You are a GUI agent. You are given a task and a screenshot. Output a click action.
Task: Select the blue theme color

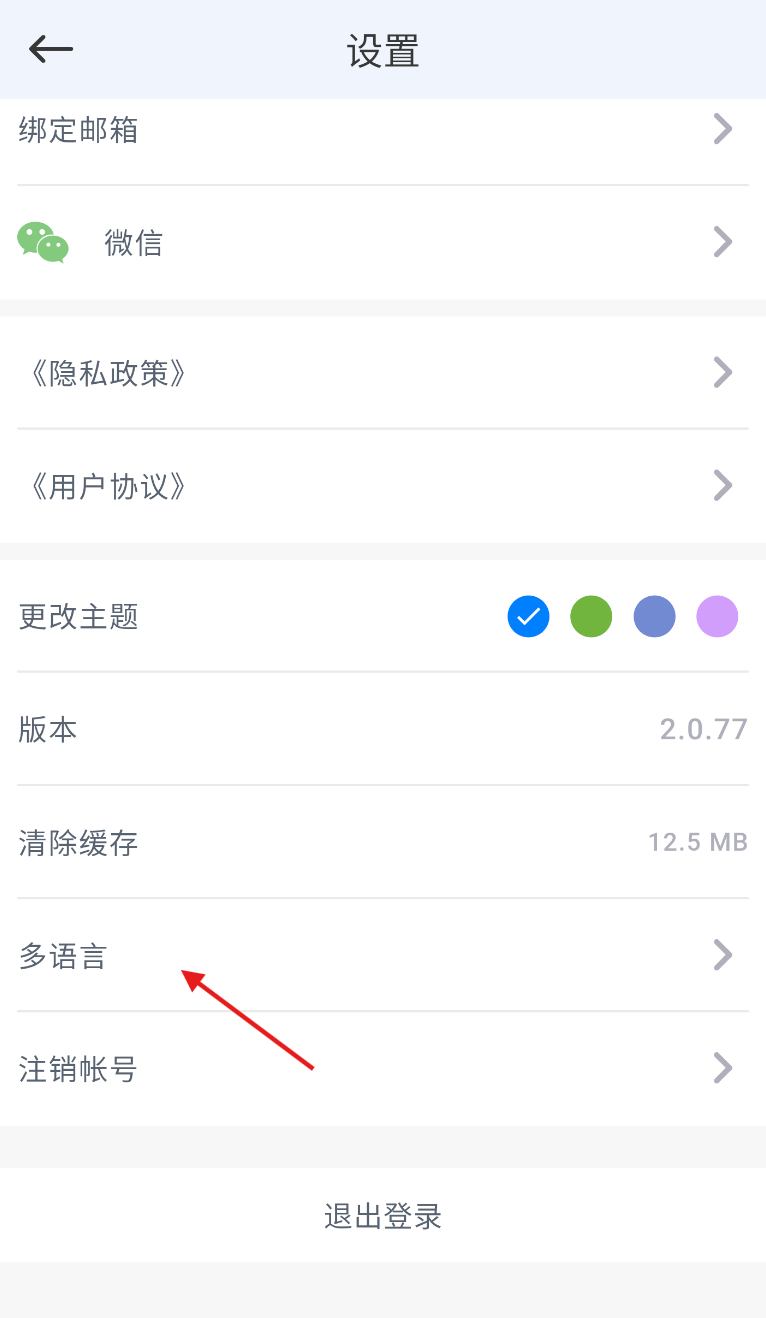(528, 616)
